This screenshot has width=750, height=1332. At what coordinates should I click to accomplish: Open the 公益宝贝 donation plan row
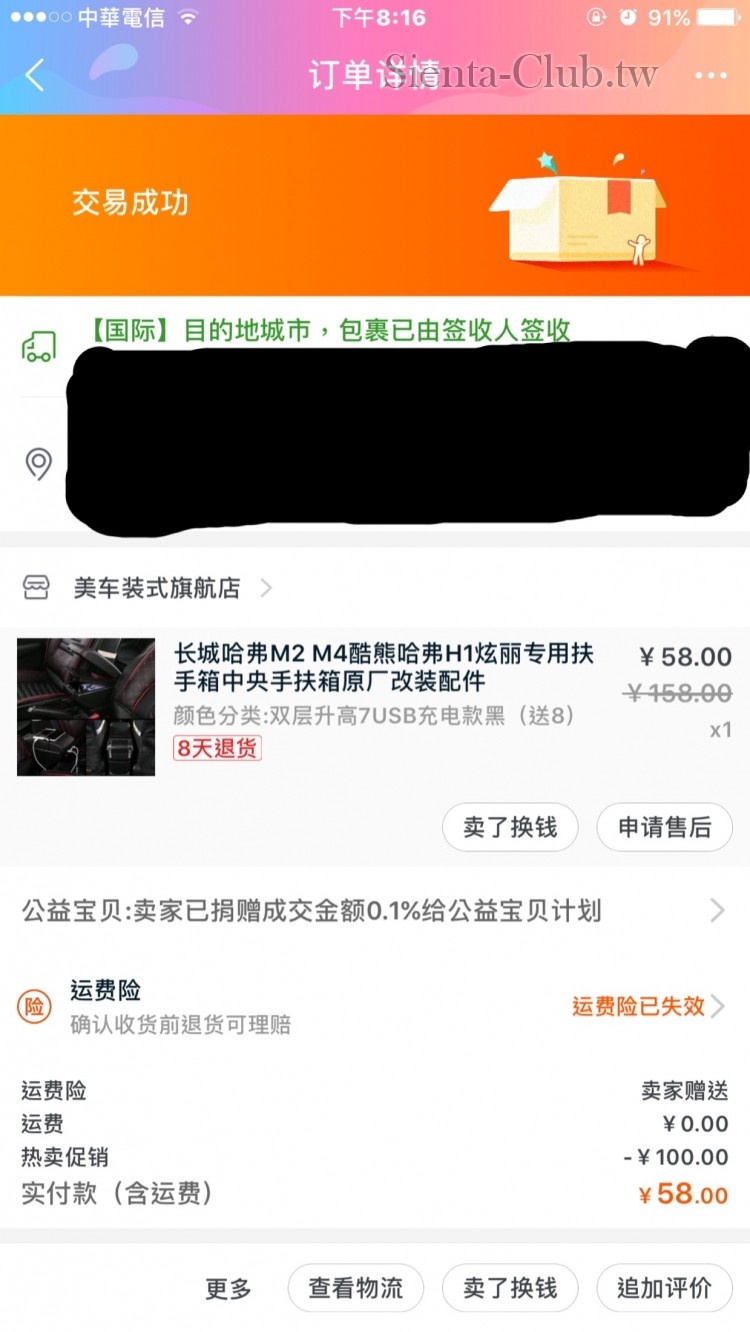pyautogui.click(x=374, y=910)
